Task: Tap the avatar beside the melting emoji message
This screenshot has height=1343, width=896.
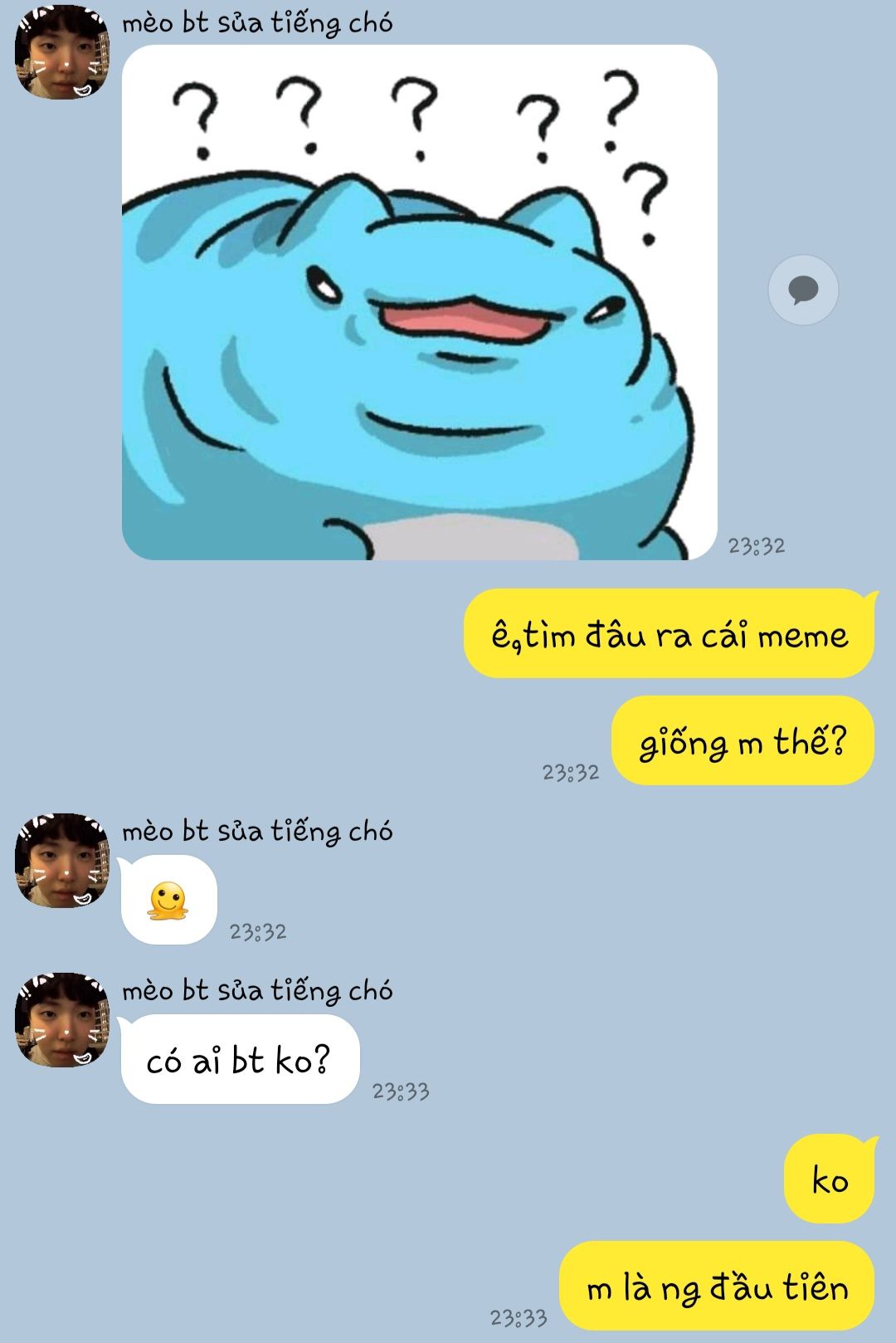Action: point(62,861)
